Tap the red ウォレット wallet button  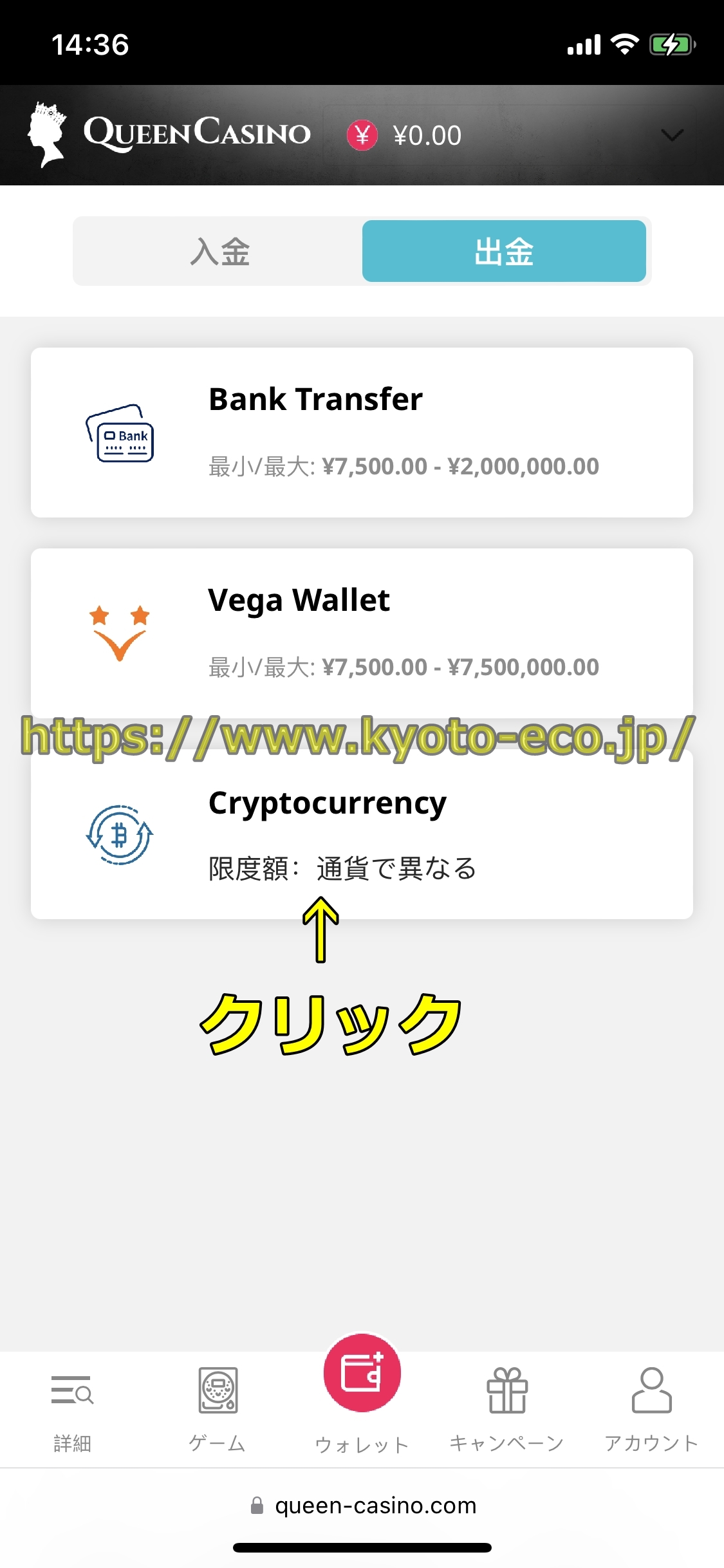coord(362,1374)
